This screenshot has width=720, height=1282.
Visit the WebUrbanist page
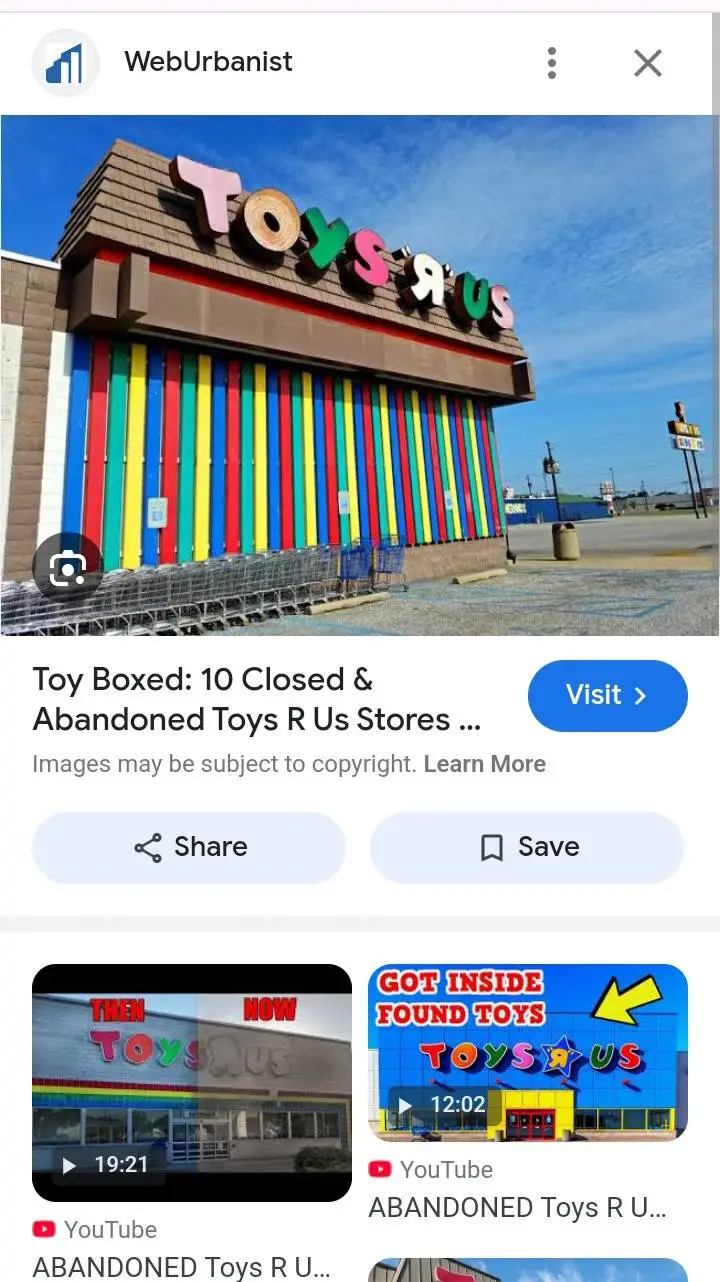(607, 695)
